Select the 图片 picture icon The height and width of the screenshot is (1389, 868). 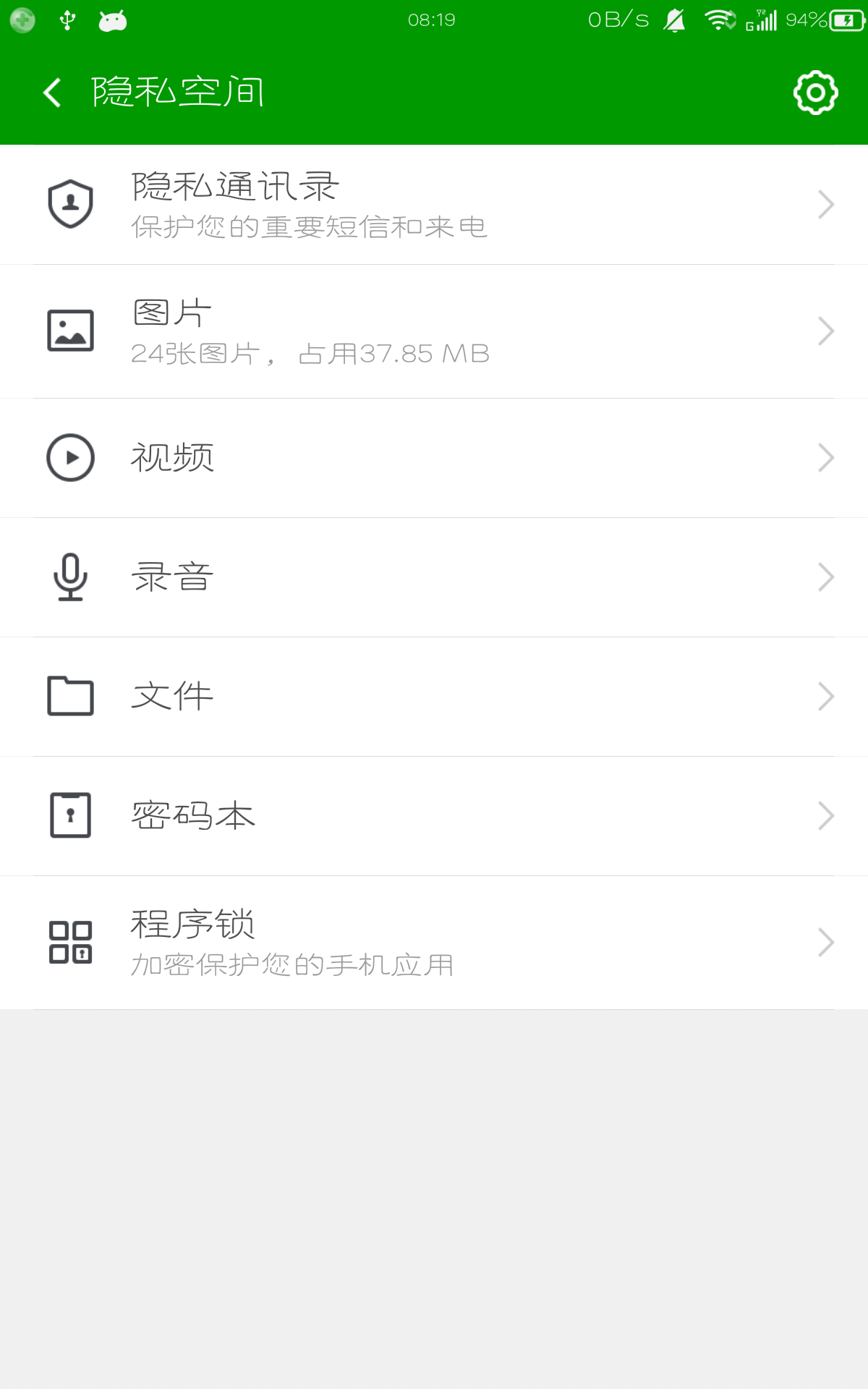click(x=69, y=330)
